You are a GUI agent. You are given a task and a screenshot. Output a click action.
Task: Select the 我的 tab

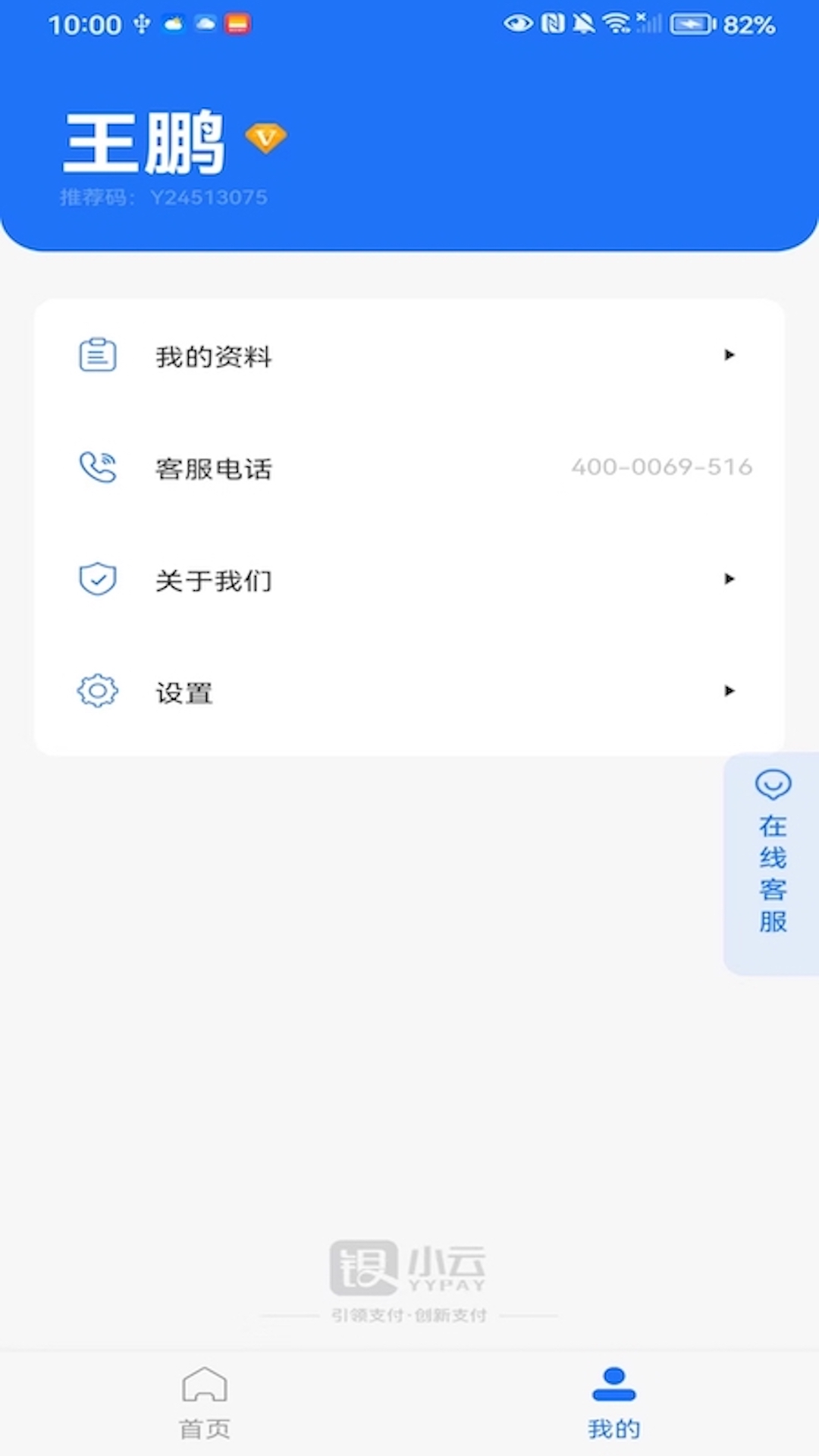click(x=614, y=1407)
